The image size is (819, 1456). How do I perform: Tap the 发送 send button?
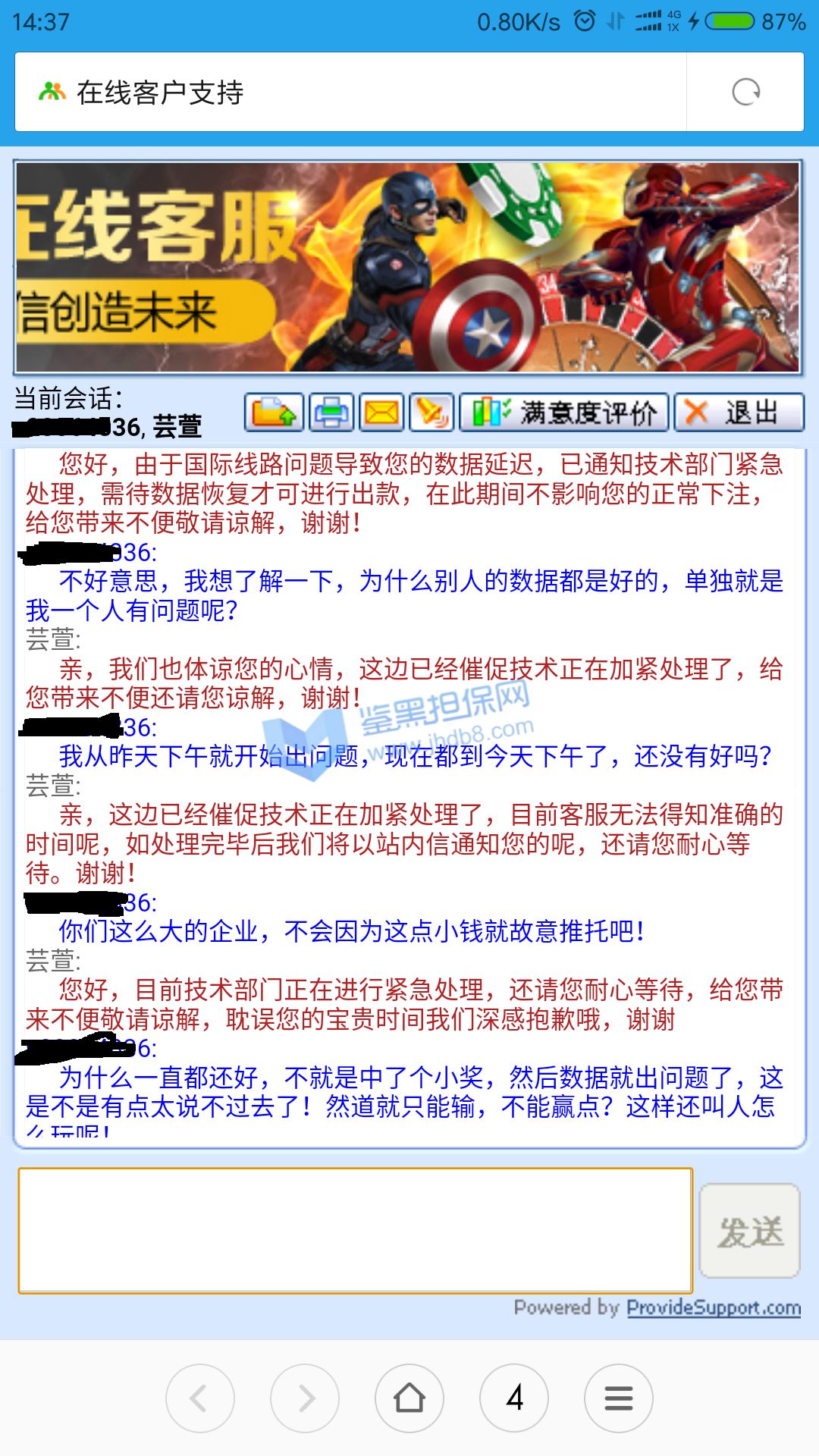pyautogui.click(x=749, y=1231)
